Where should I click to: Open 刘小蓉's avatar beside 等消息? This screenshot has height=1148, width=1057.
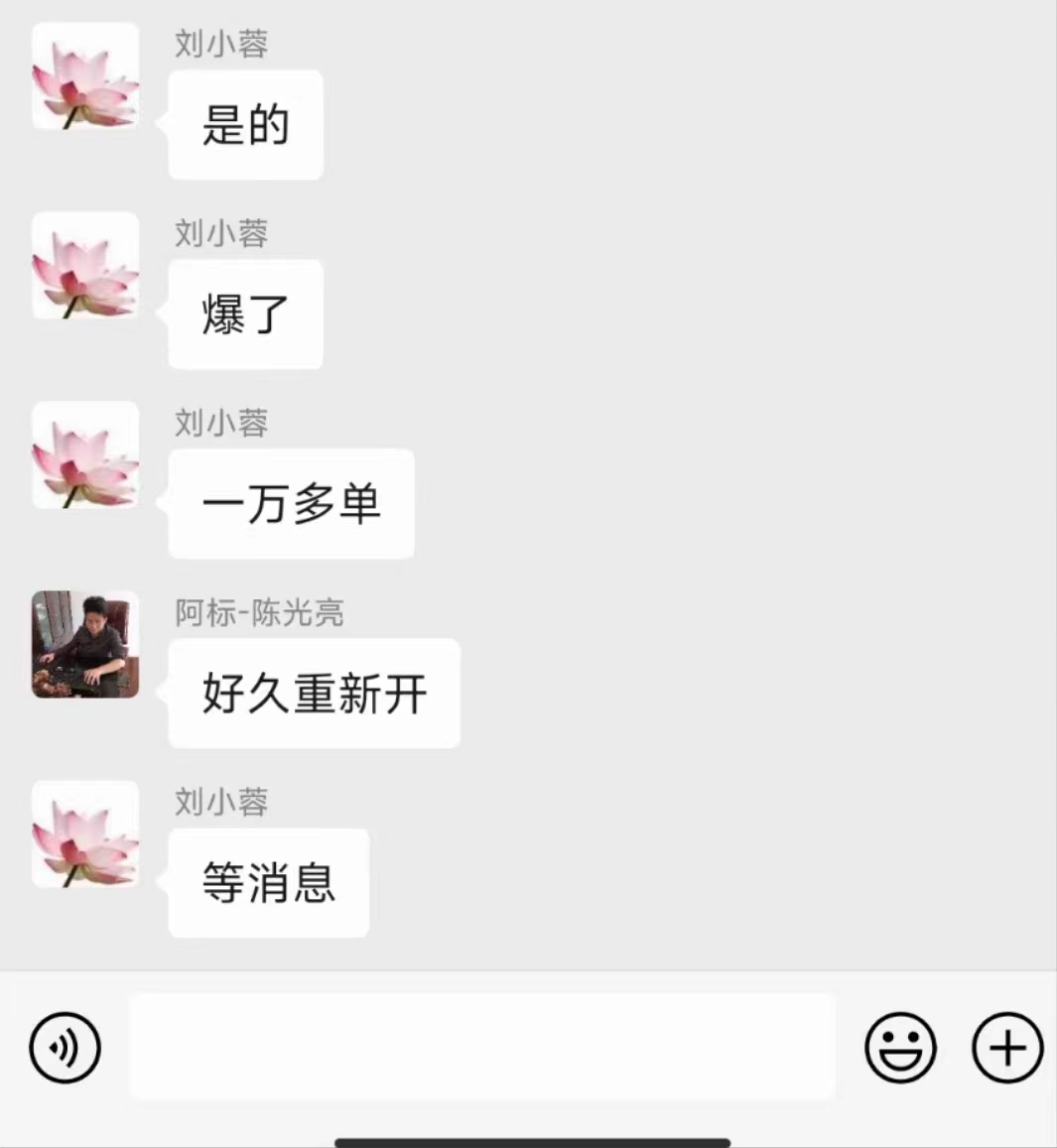tap(85, 834)
